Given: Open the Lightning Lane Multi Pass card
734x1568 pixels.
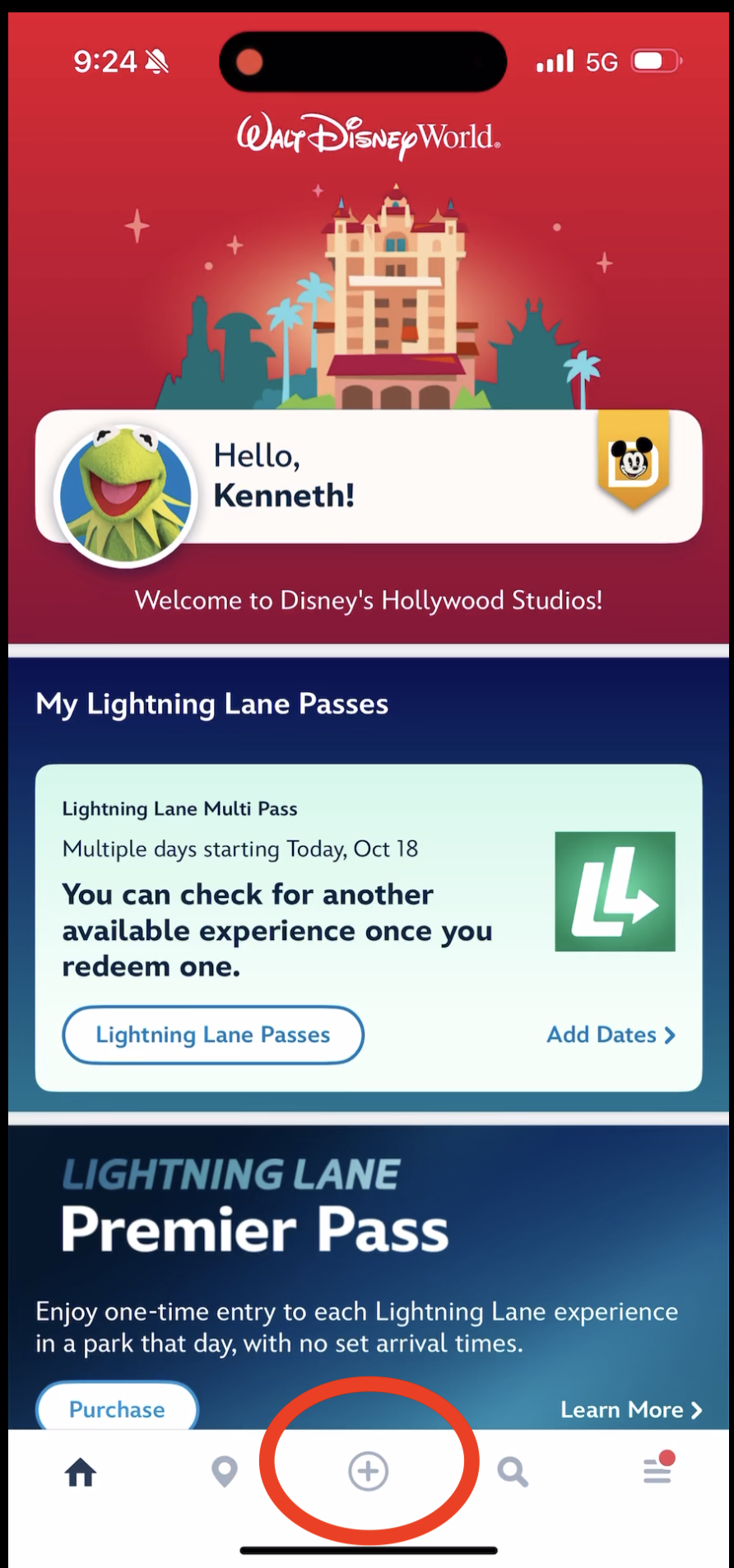Looking at the screenshot, I should (369, 928).
